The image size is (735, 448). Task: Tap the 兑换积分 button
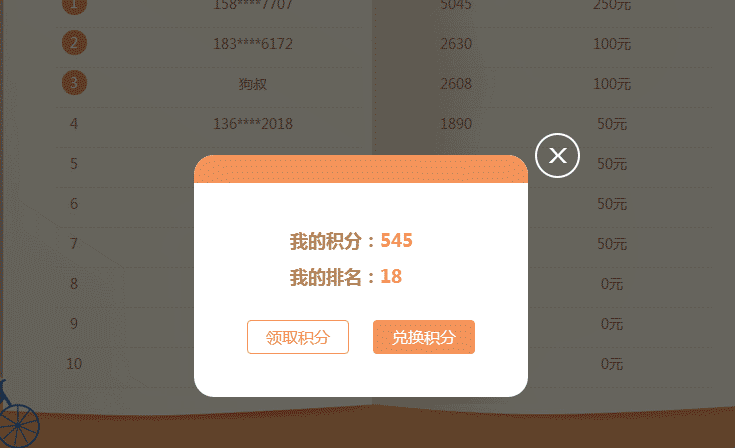pos(424,337)
